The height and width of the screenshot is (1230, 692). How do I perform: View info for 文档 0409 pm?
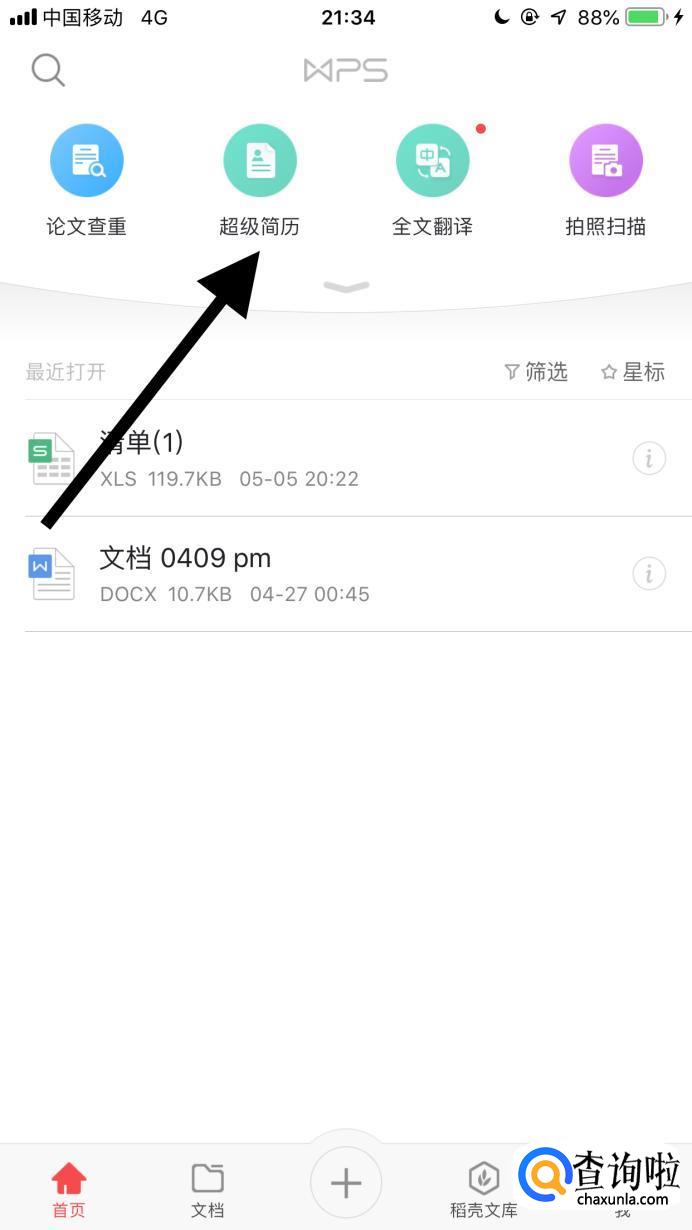[x=649, y=574]
